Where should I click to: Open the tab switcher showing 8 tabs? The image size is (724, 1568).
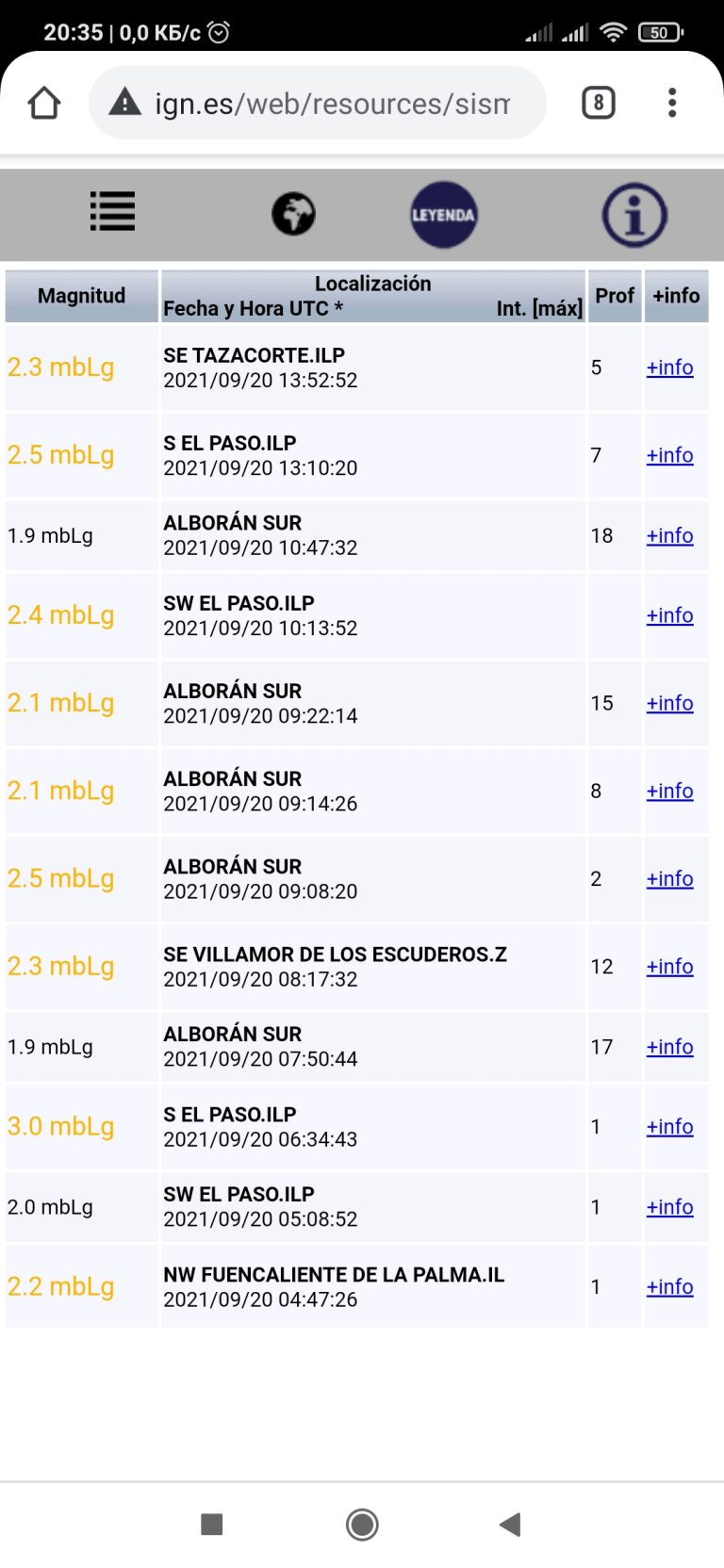[599, 103]
